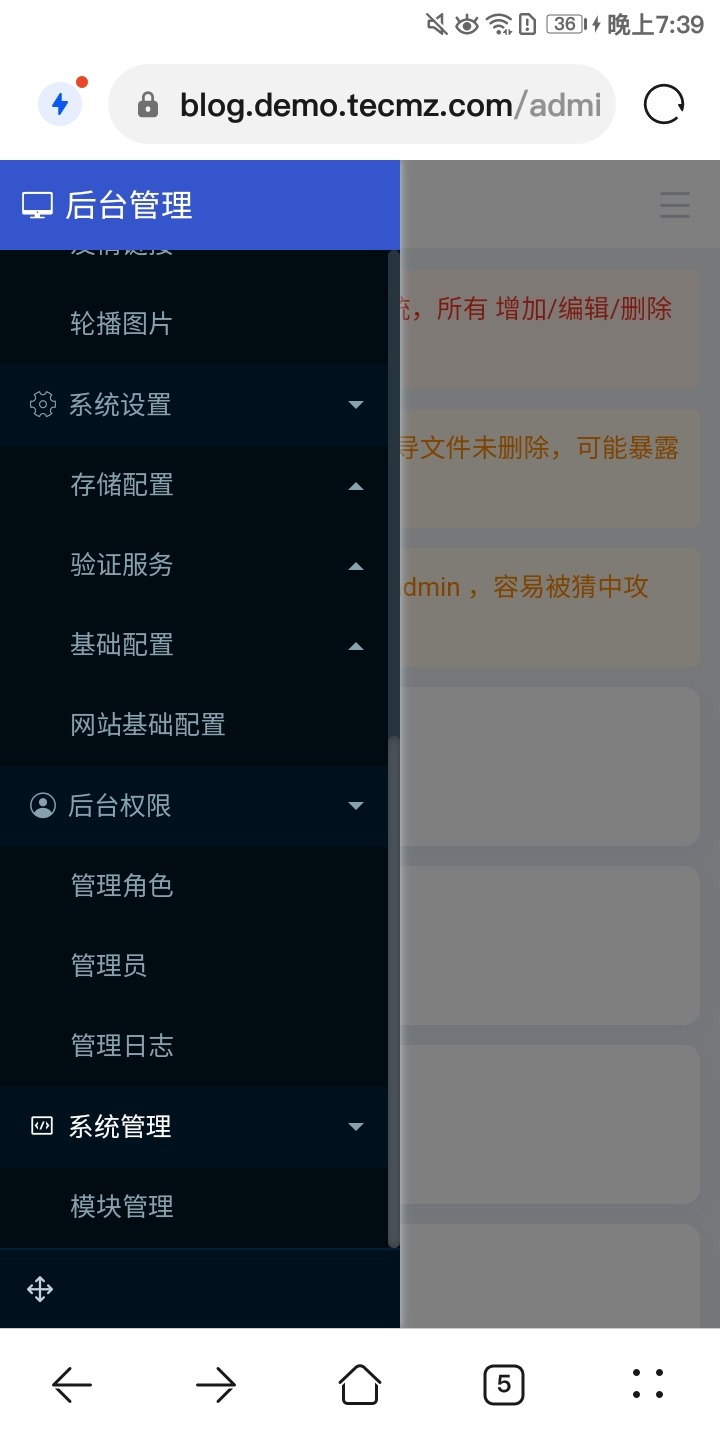This screenshot has height=1440, width=720.
Task: Open the 模块管理 page
Action: pyautogui.click(x=120, y=1206)
